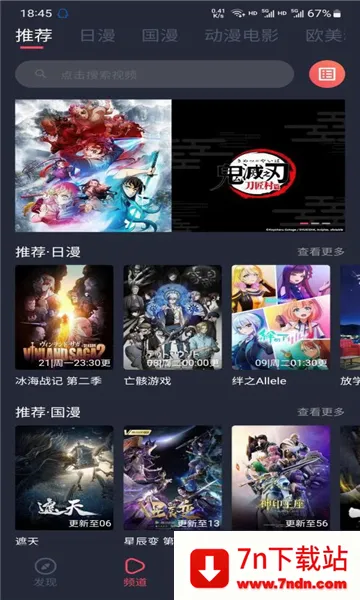Select the 推荐 tab

34,36
